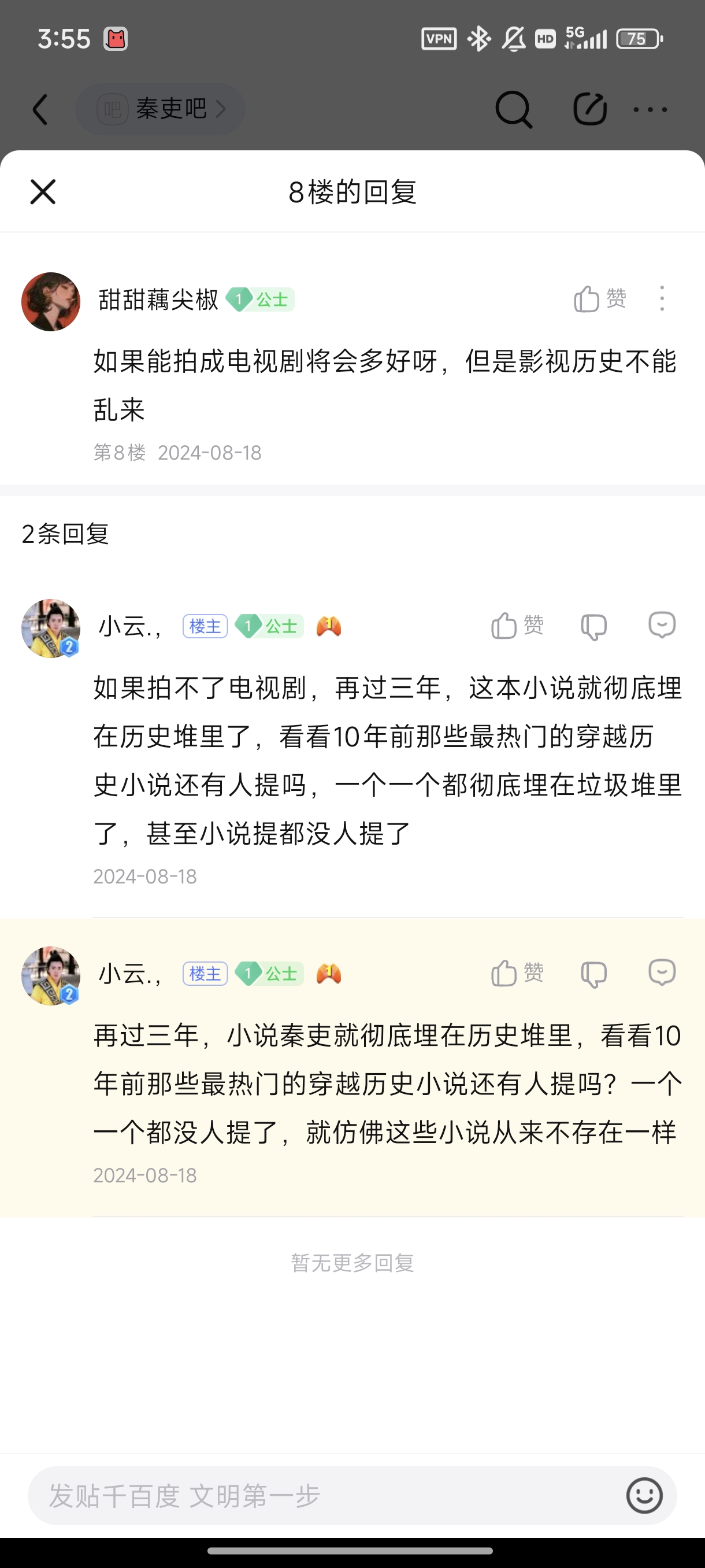This screenshot has width=705, height=1568.
Task: Like 甜甜藕尖椒's comment
Action: point(599,299)
